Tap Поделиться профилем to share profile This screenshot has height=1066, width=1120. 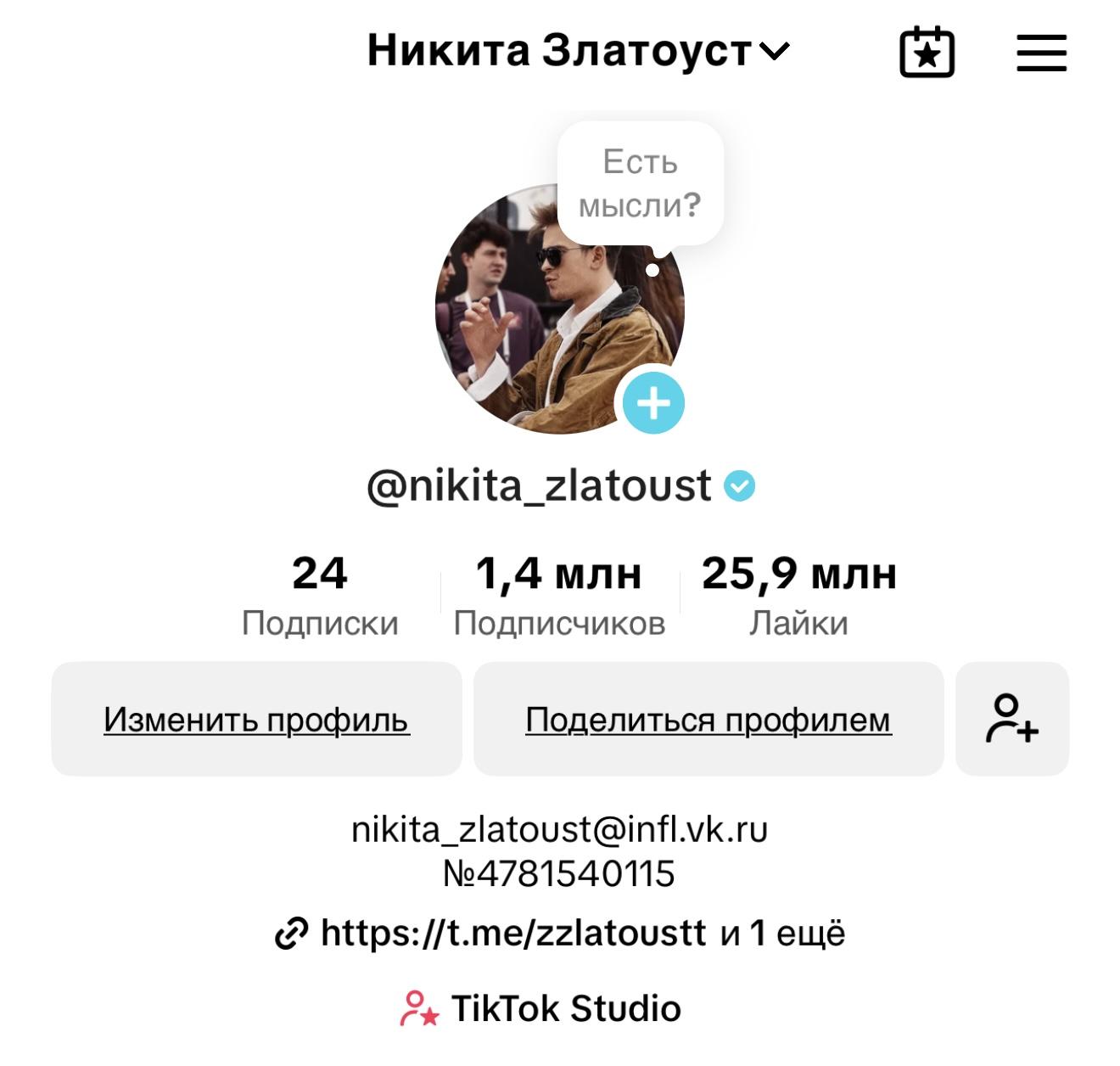click(708, 719)
